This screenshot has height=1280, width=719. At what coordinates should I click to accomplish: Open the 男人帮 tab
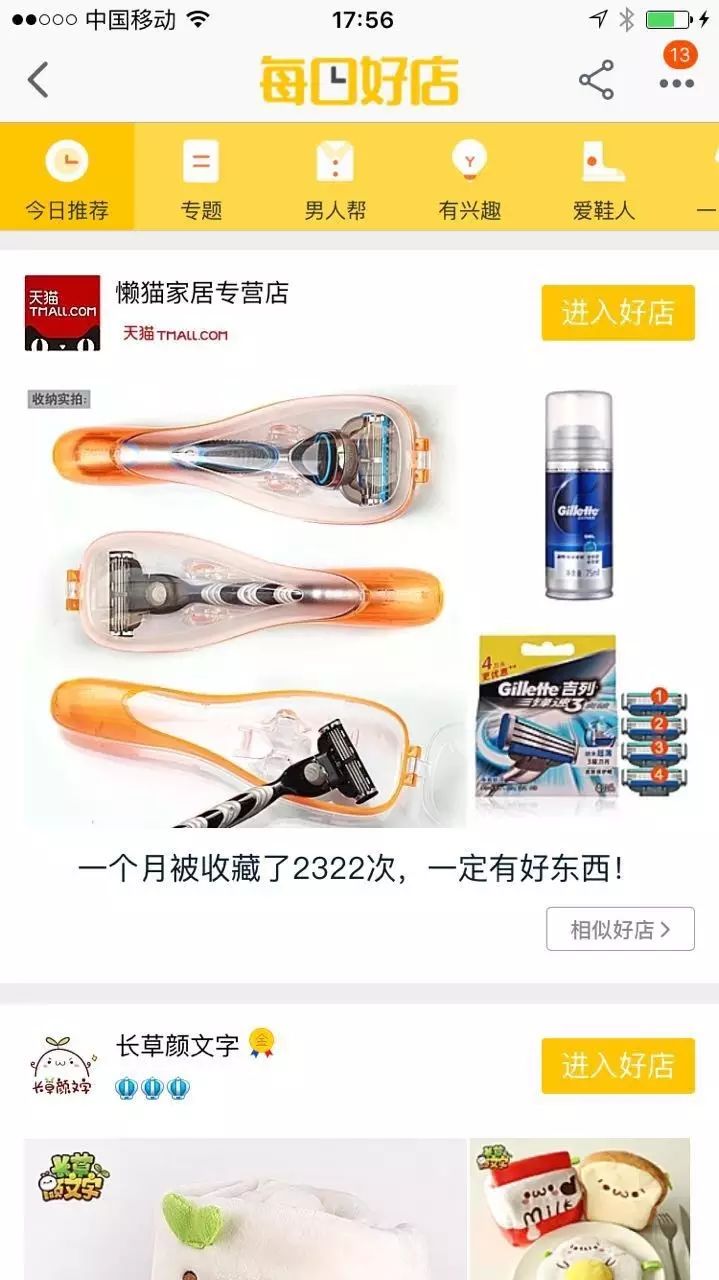coord(335,178)
